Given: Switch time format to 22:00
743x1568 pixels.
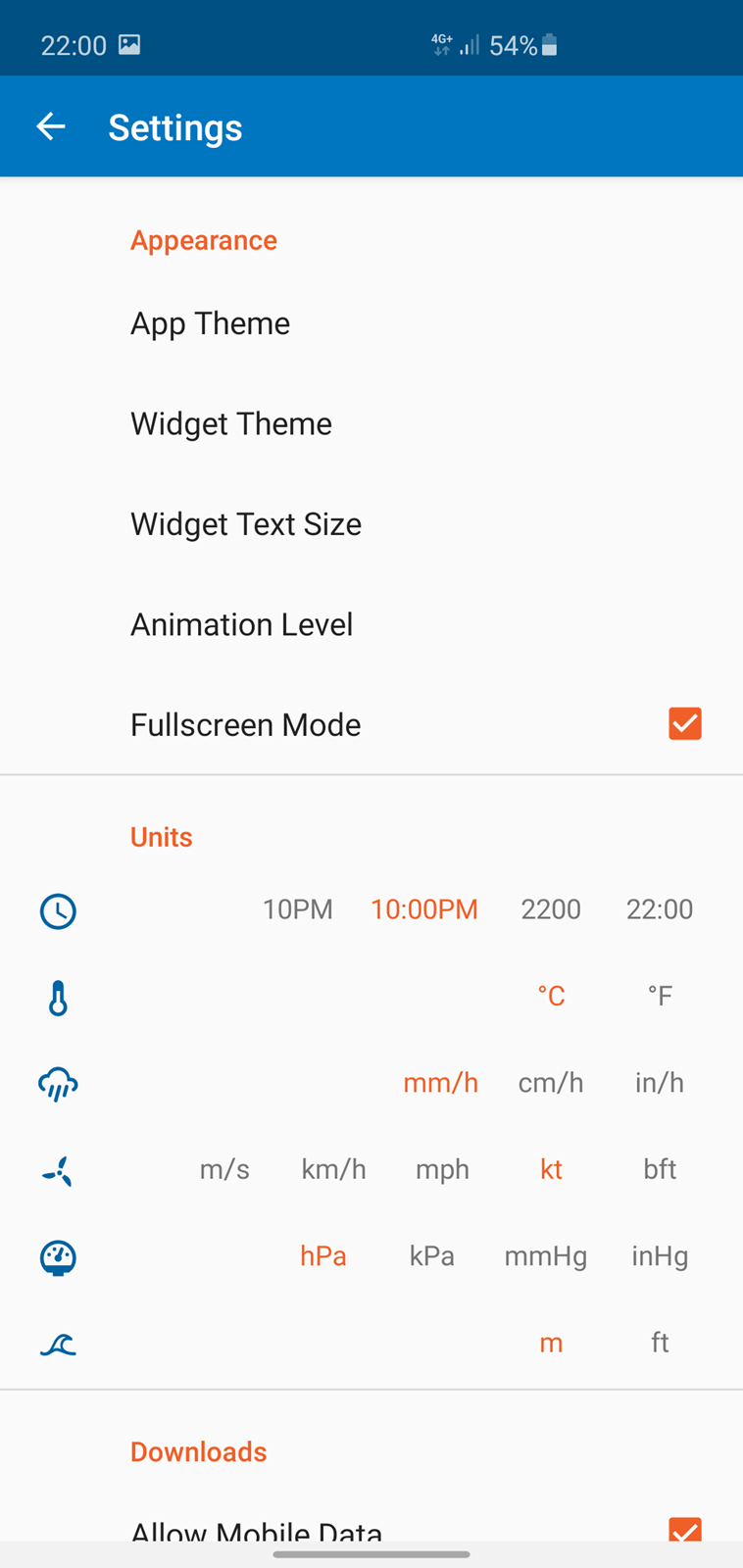Looking at the screenshot, I should pos(660,909).
